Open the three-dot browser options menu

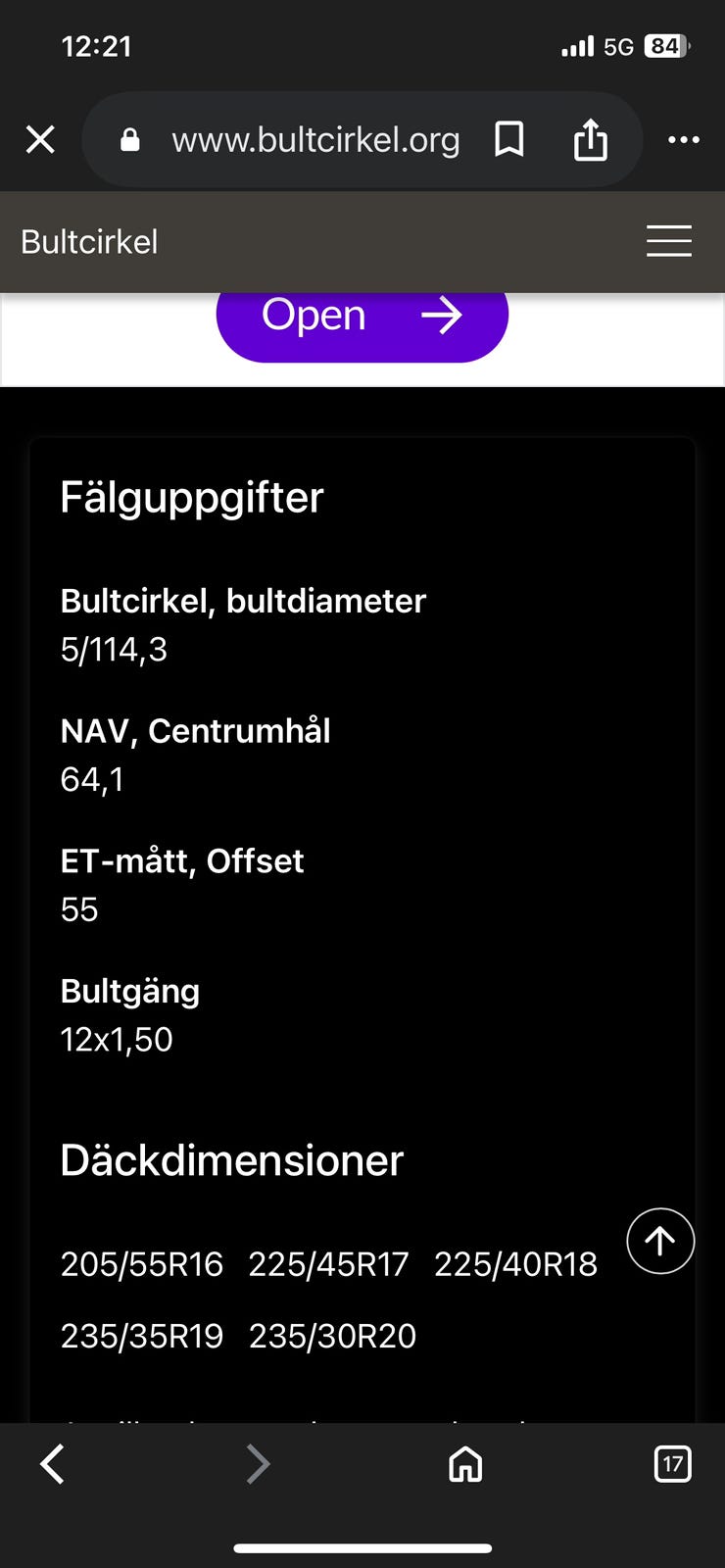tap(683, 139)
